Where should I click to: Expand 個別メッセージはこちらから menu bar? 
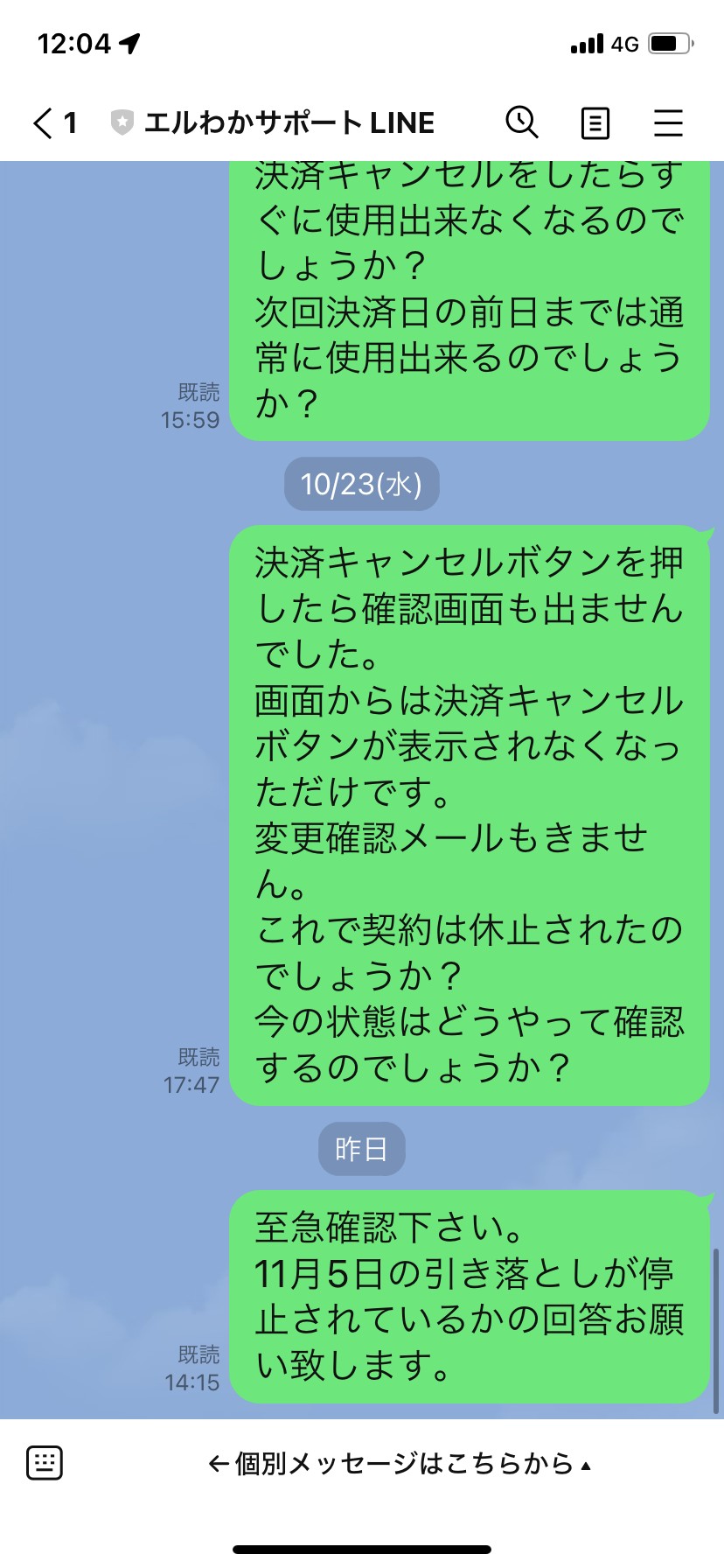pyautogui.click(x=400, y=1463)
